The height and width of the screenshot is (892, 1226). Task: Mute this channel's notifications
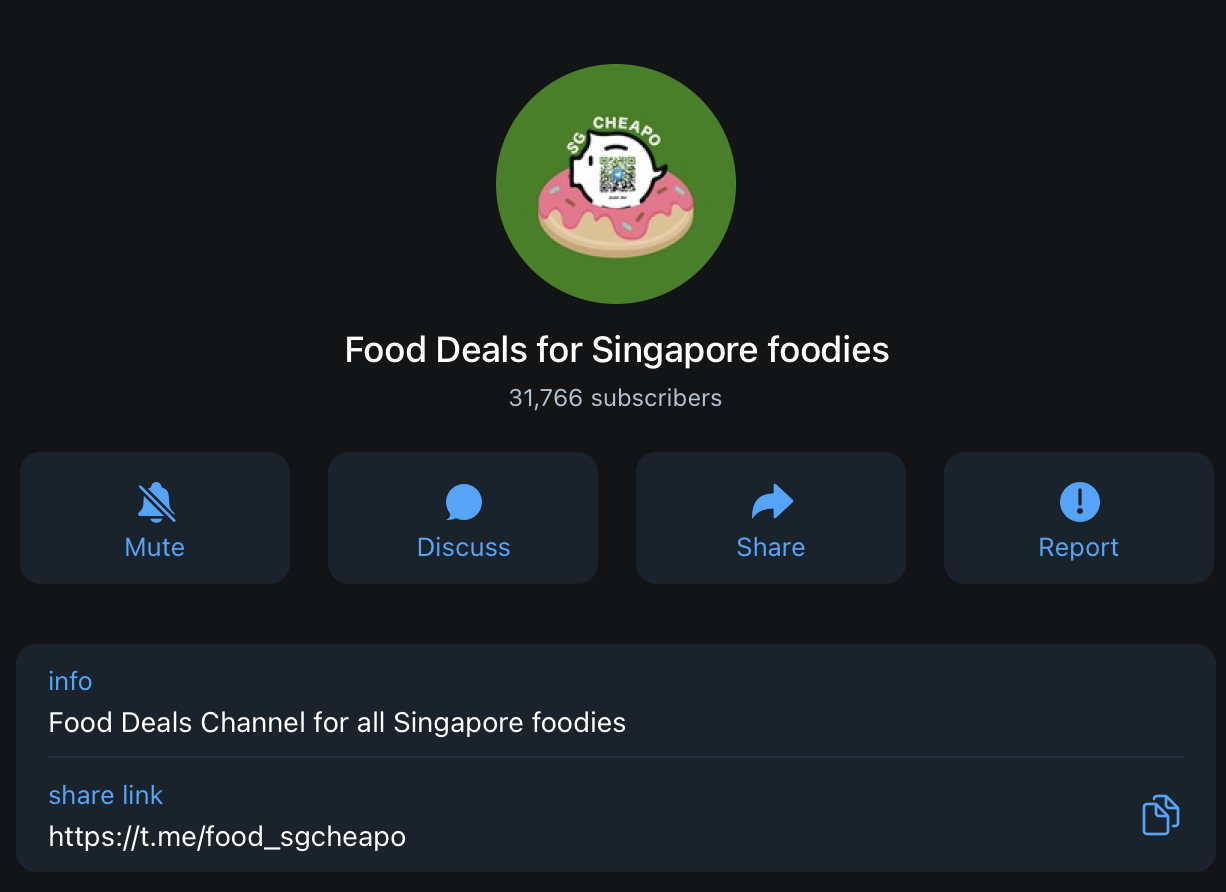tap(155, 518)
